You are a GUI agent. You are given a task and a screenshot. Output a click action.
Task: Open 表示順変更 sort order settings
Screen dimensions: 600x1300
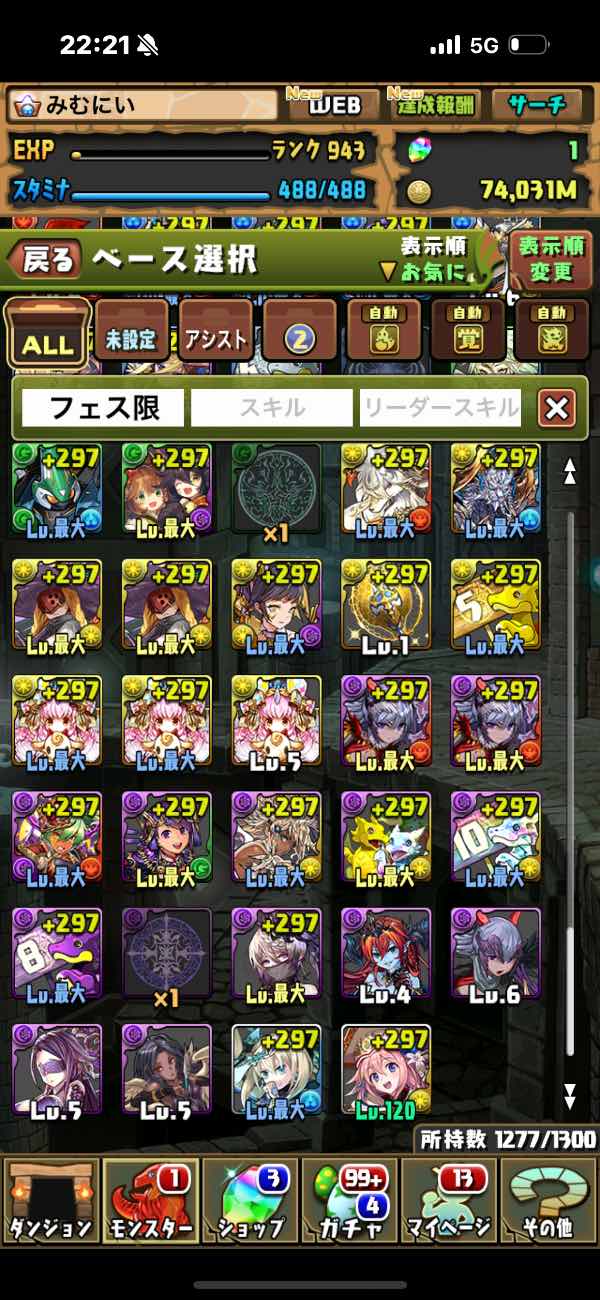click(549, 259)
